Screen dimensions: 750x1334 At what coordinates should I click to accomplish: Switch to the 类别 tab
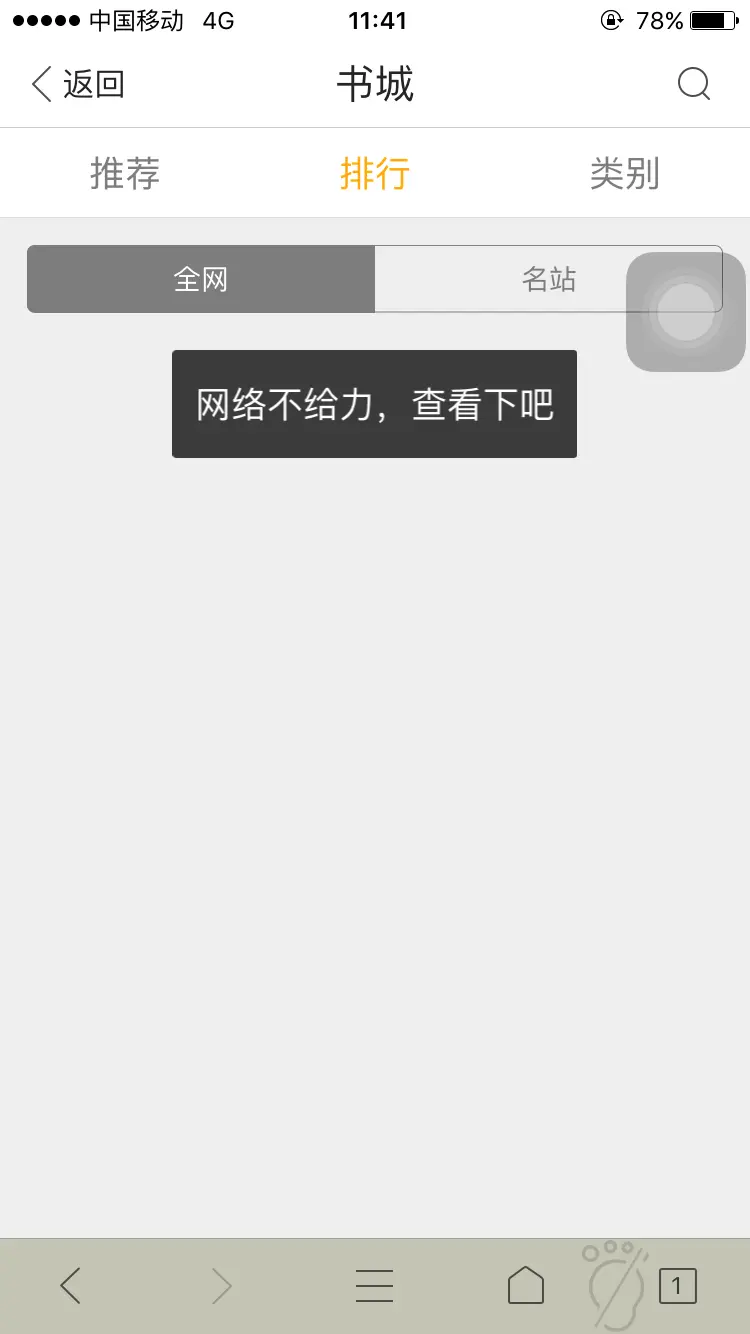click(x=624, y=174)
